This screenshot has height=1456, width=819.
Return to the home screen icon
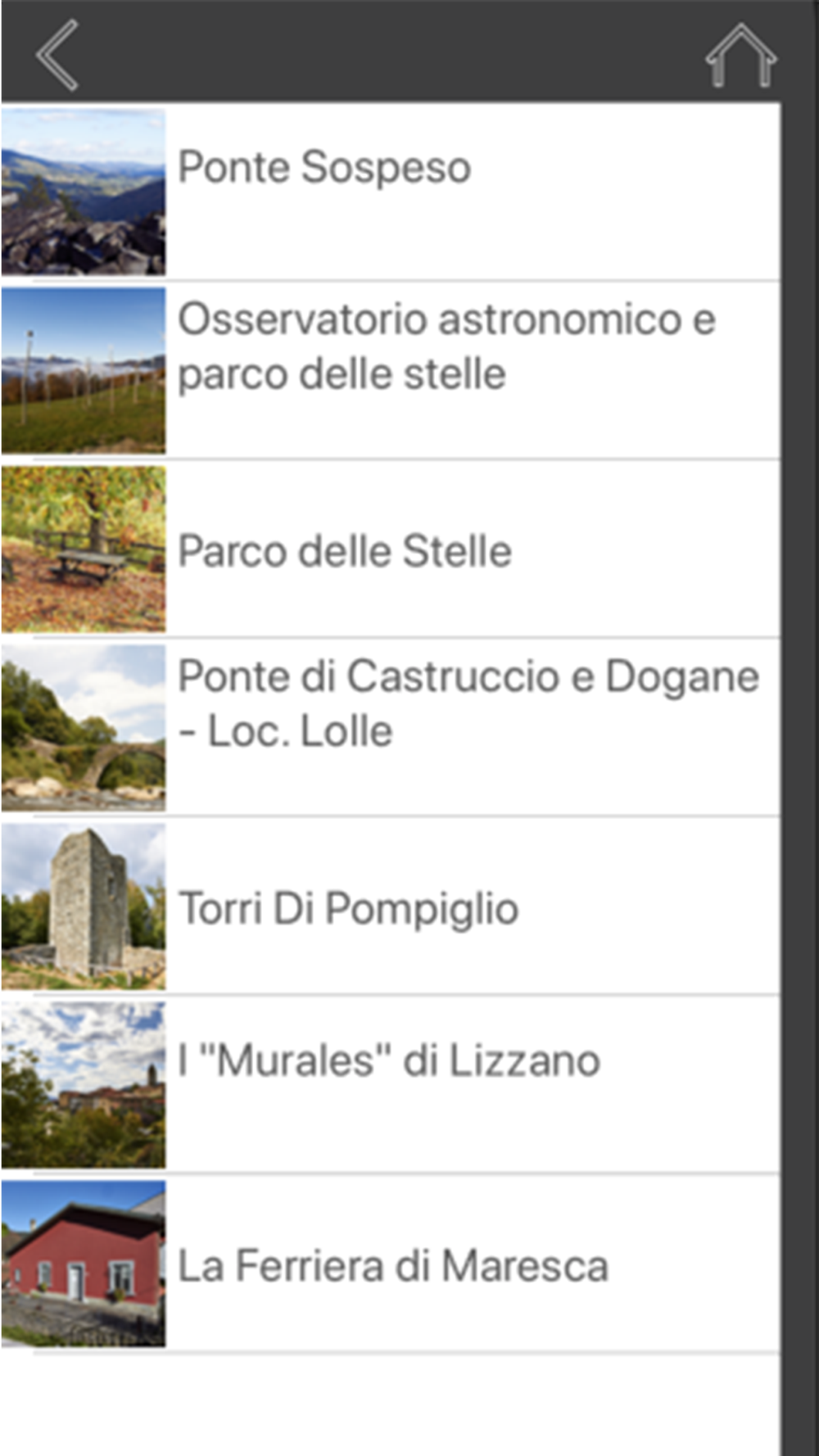coord(740,55)
